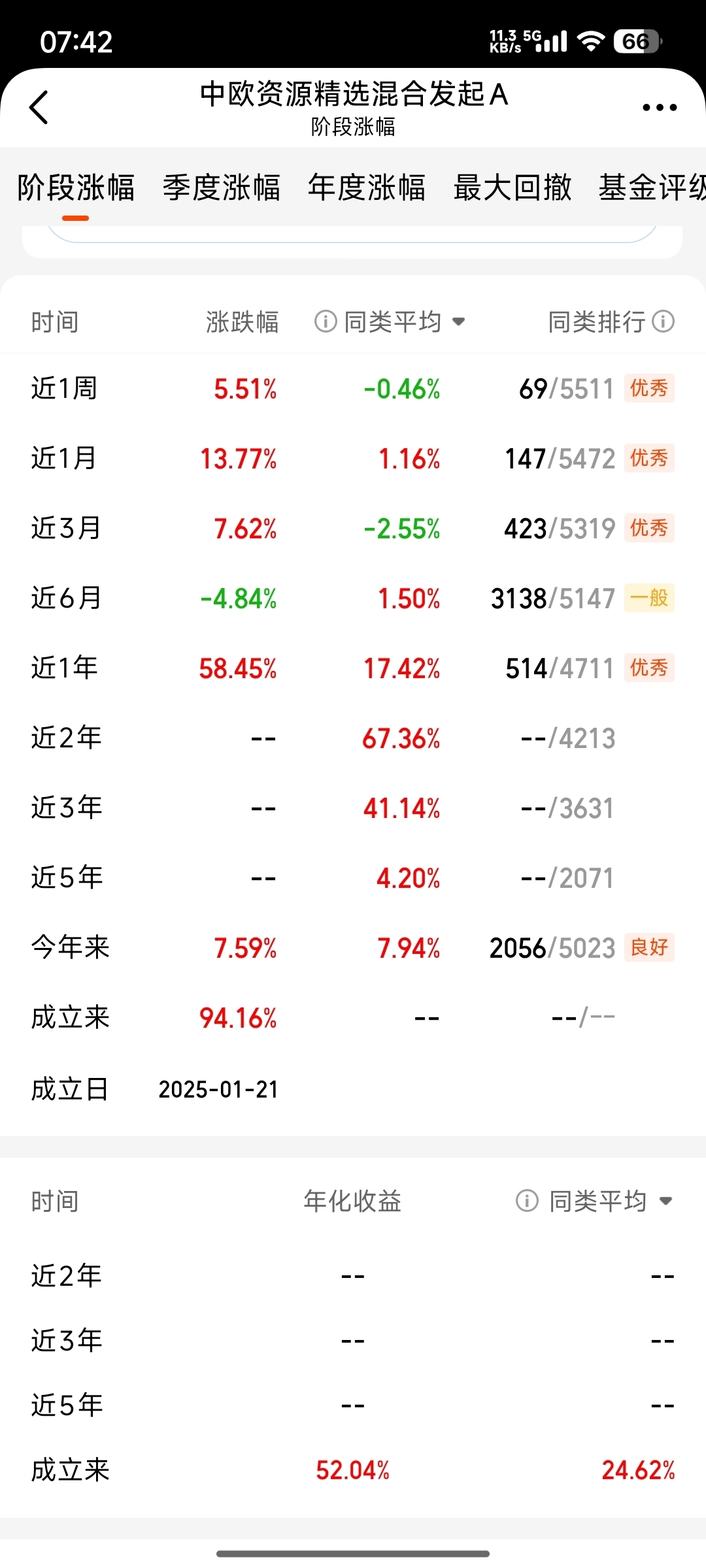Image resolution: width=706 pixels, height=1568 pixels.
Task: Switch to the 季度涨幅 tab
Action: pyautogui.click(x=222, y=188)
